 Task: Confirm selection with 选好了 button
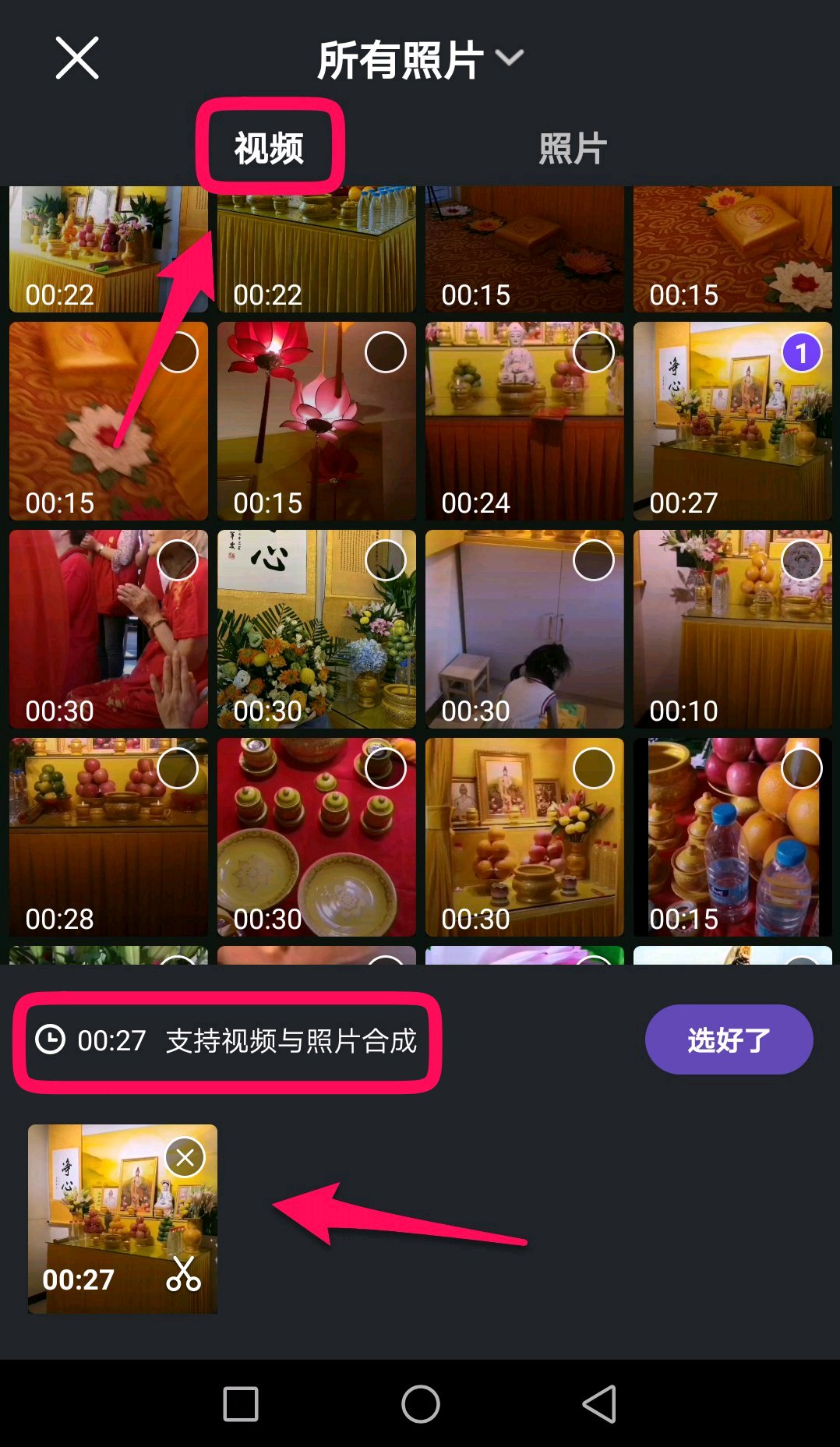[728, 1039]
